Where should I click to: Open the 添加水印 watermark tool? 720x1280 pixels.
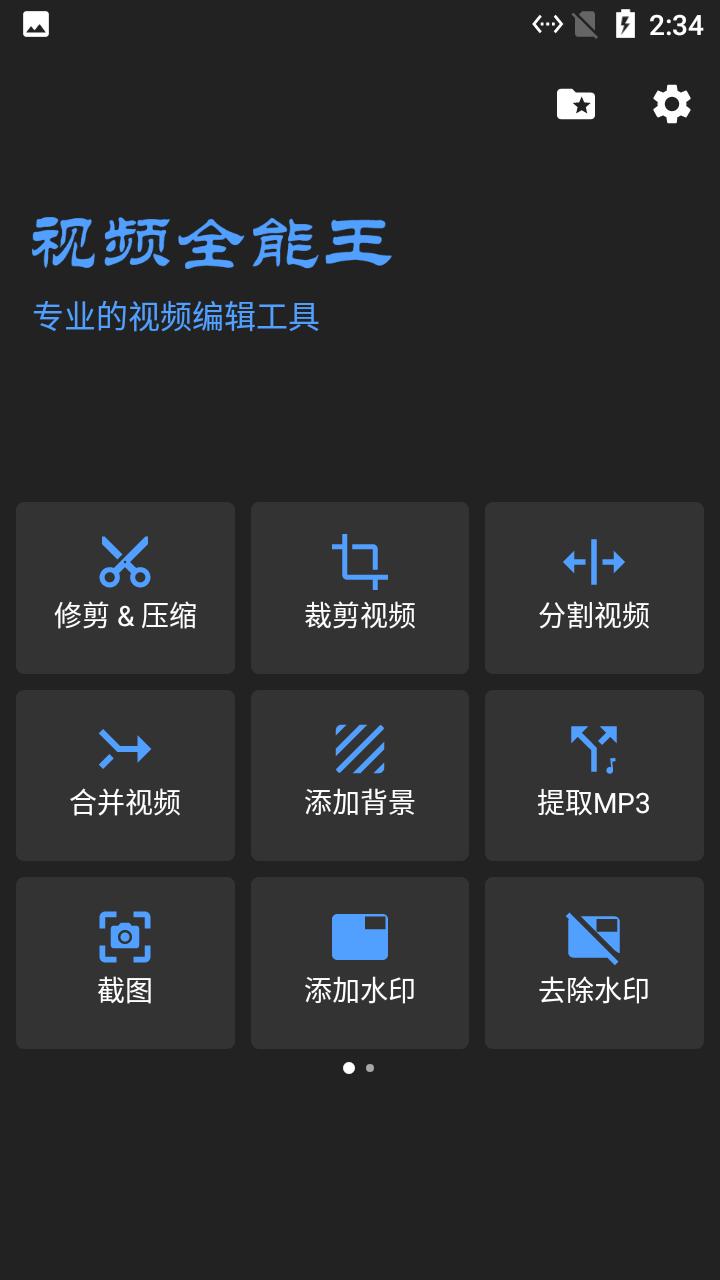click(x=359, y=962)
